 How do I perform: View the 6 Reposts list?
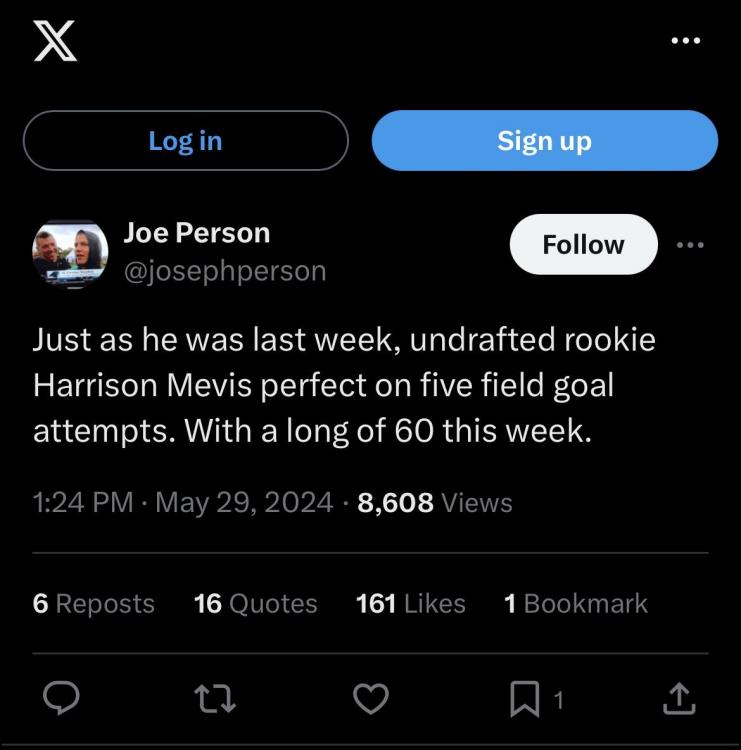coord(94,604)
